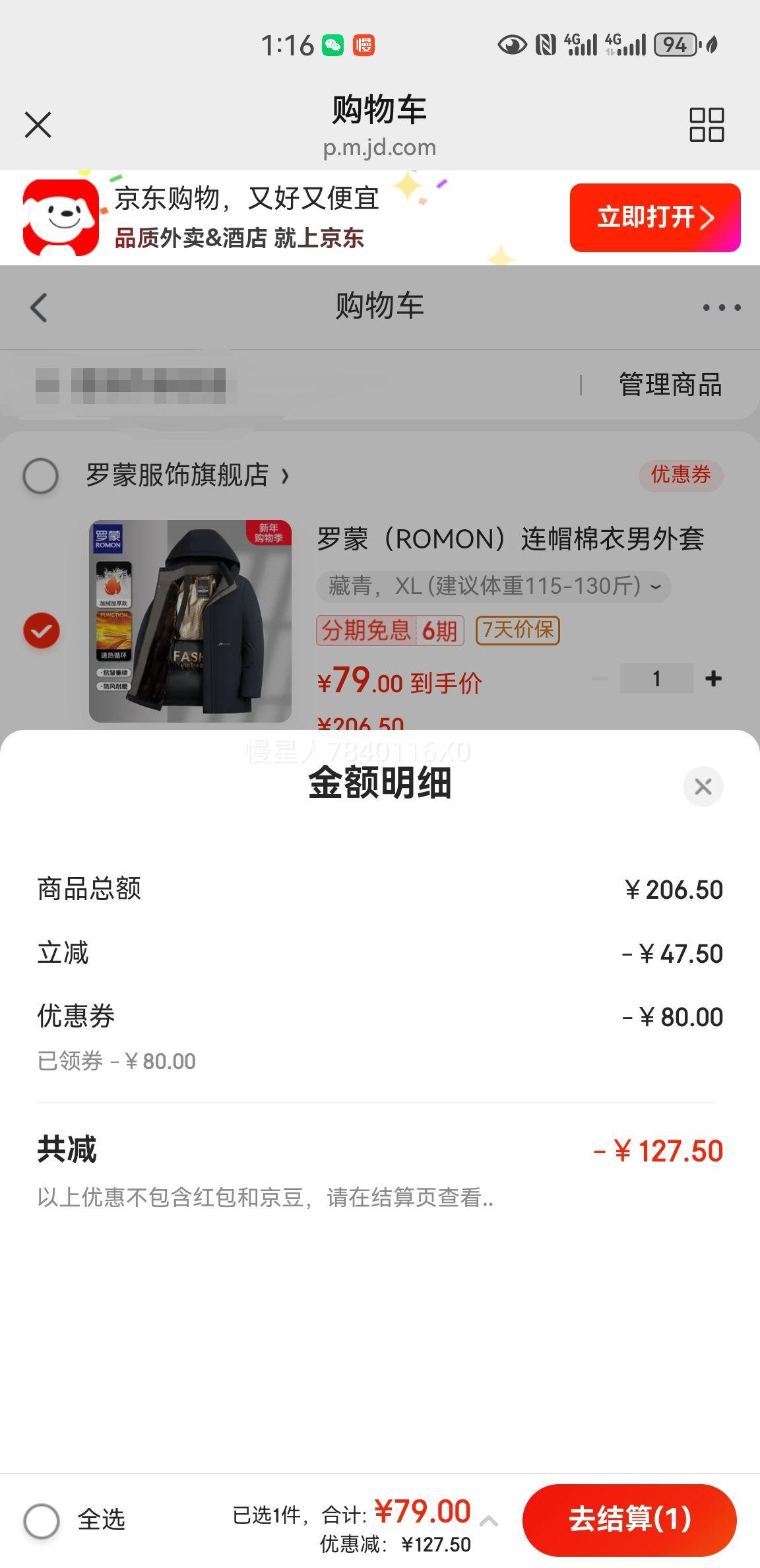
Task: Check the battery level indicator at 94
Action: click(x=674, y=45)
